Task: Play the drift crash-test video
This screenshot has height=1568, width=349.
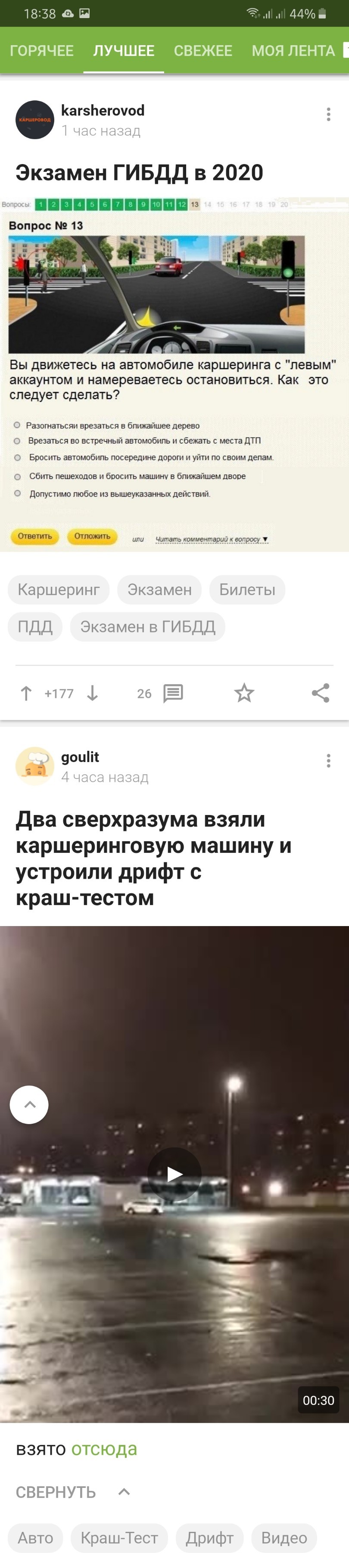Action: tap(175, 1174)
